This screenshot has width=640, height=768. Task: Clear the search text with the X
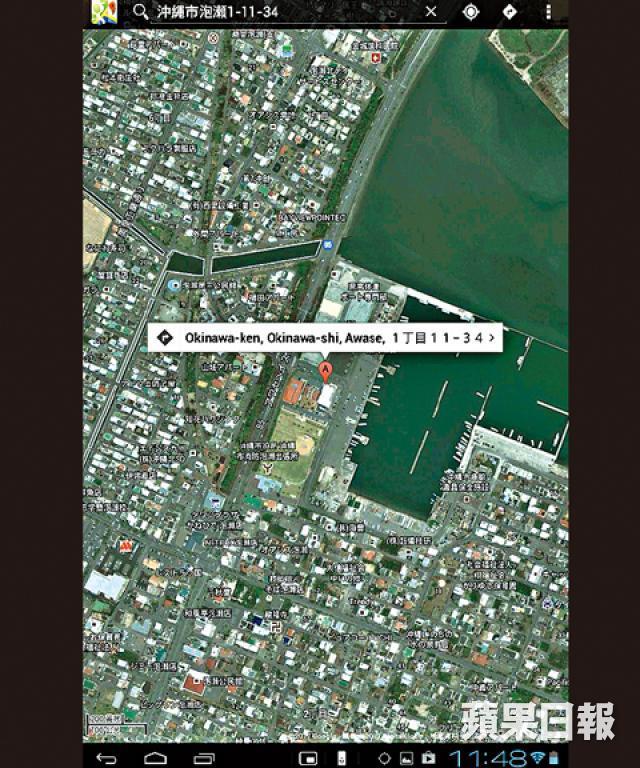431,12
